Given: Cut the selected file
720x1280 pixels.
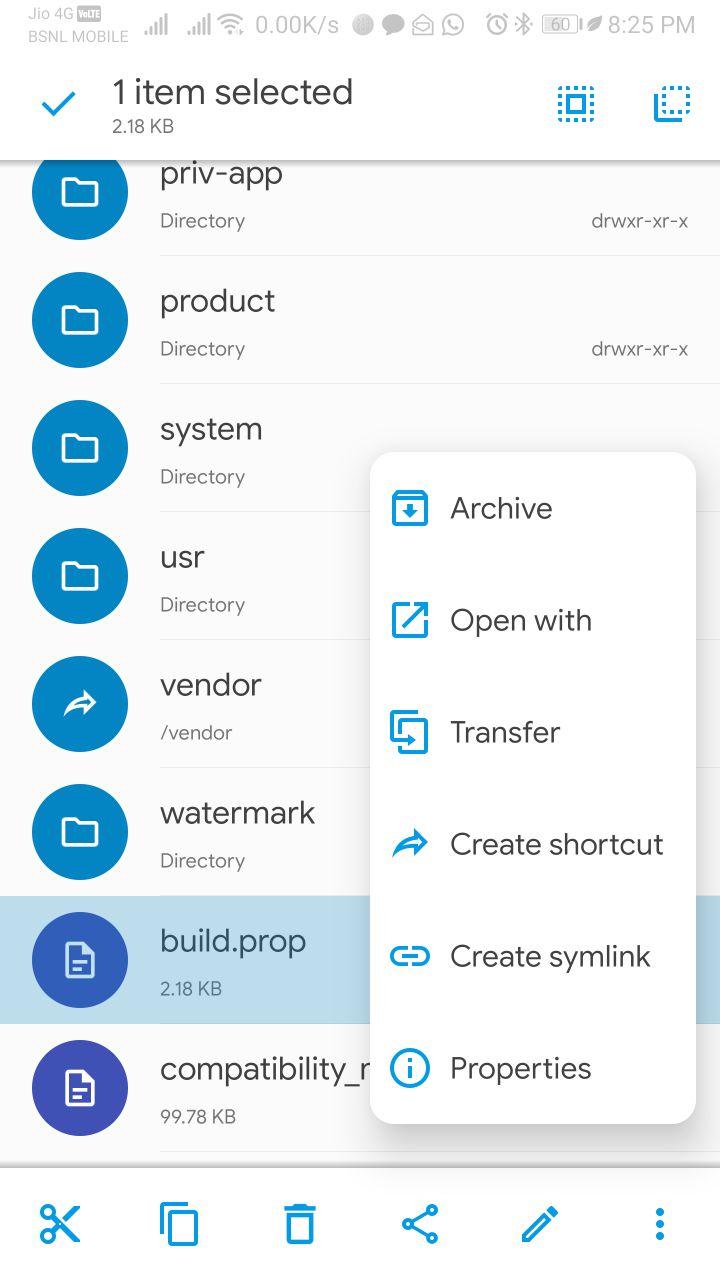Looking at the screenshot, I should 60,1223.
